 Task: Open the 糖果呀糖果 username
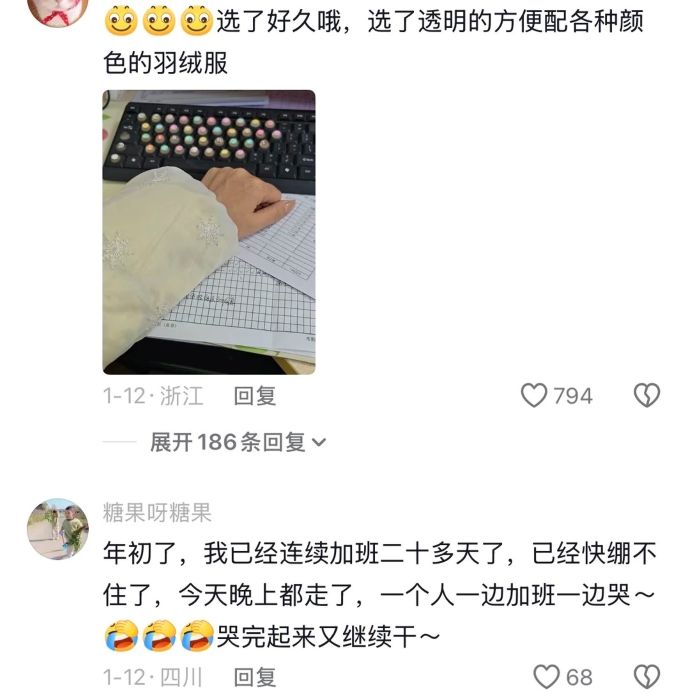(x=157, y=513)
